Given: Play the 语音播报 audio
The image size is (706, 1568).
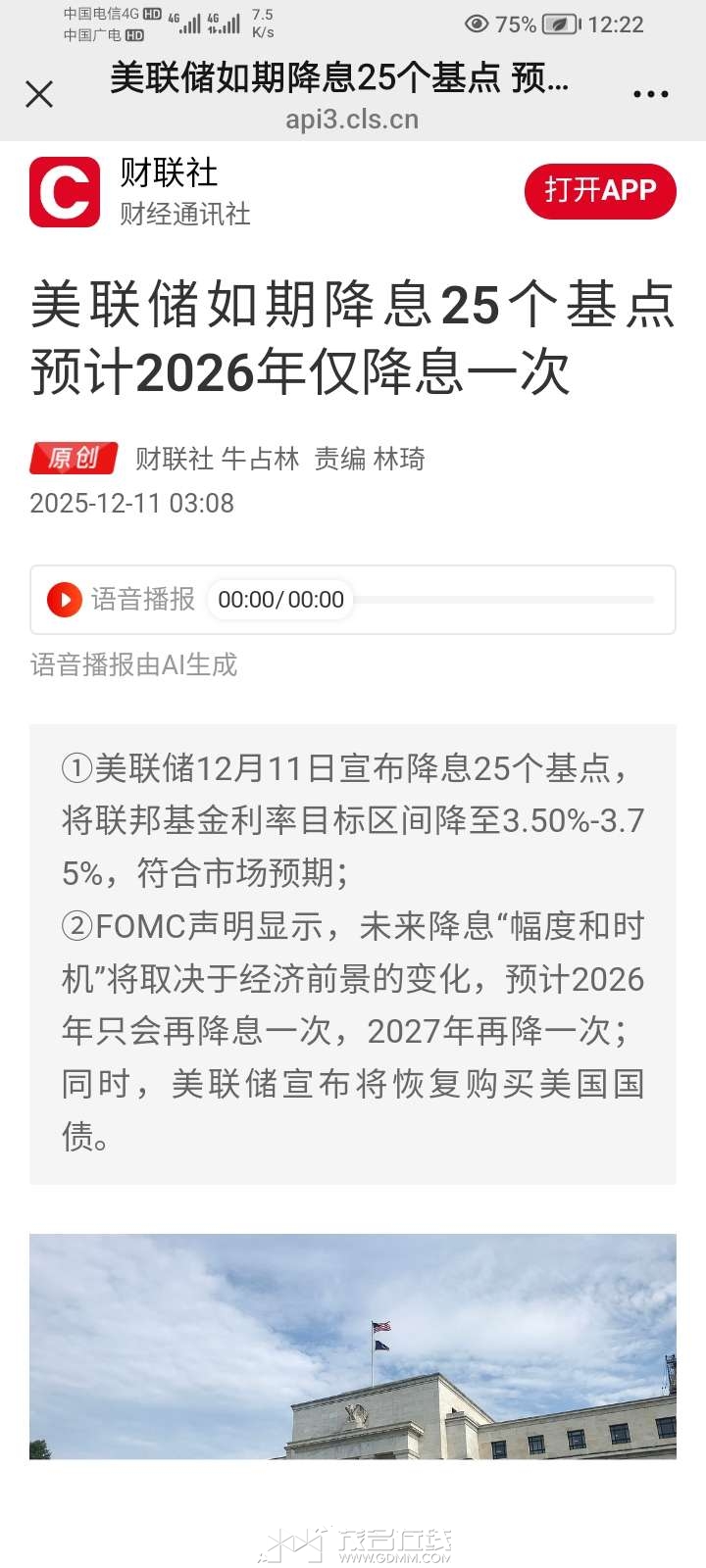Looking at the screenshot, I should pos(65,599).
